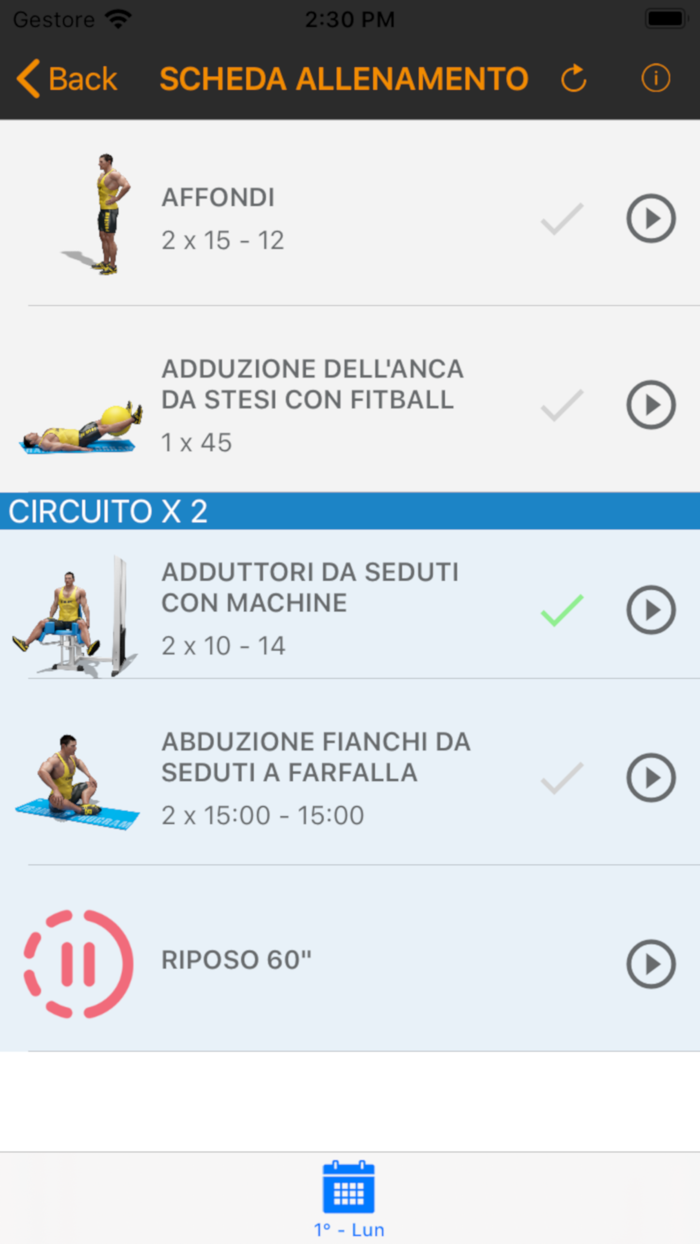Screen dimensions: 700x1244
Task: Mark Affondi as completed
Action: [562, 218]
